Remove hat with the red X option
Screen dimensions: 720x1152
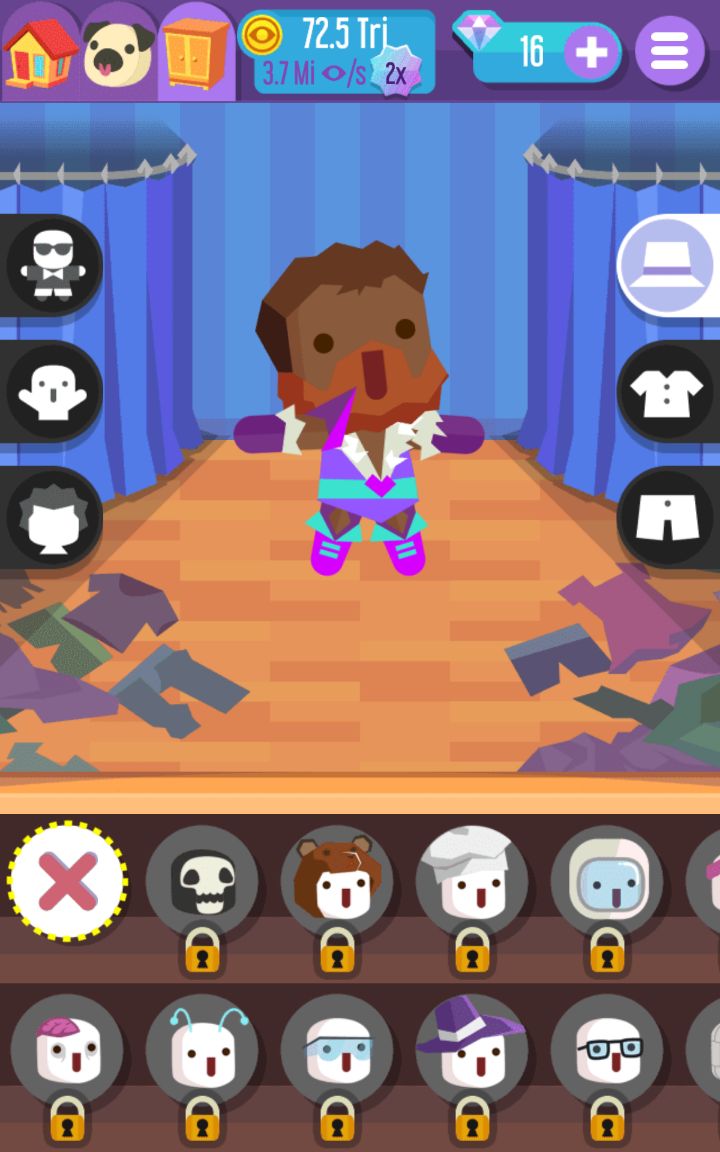point(67,881)
